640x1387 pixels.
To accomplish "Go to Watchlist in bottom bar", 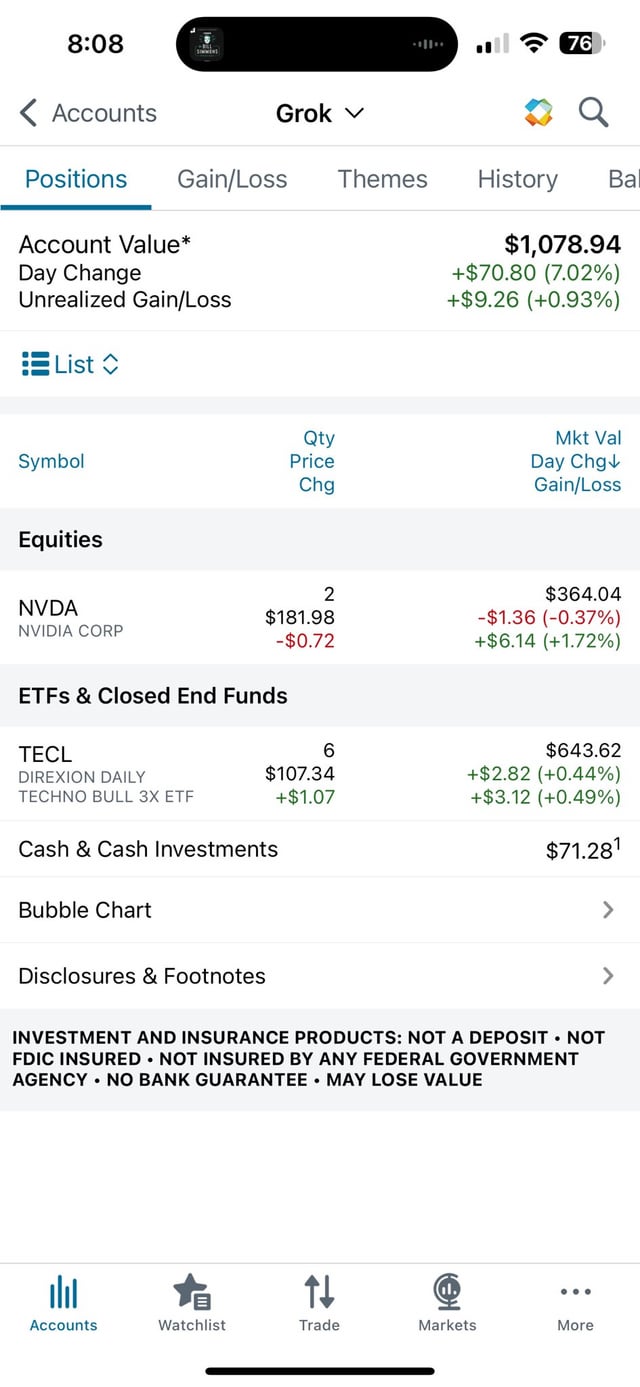I will coord(192,1303).
